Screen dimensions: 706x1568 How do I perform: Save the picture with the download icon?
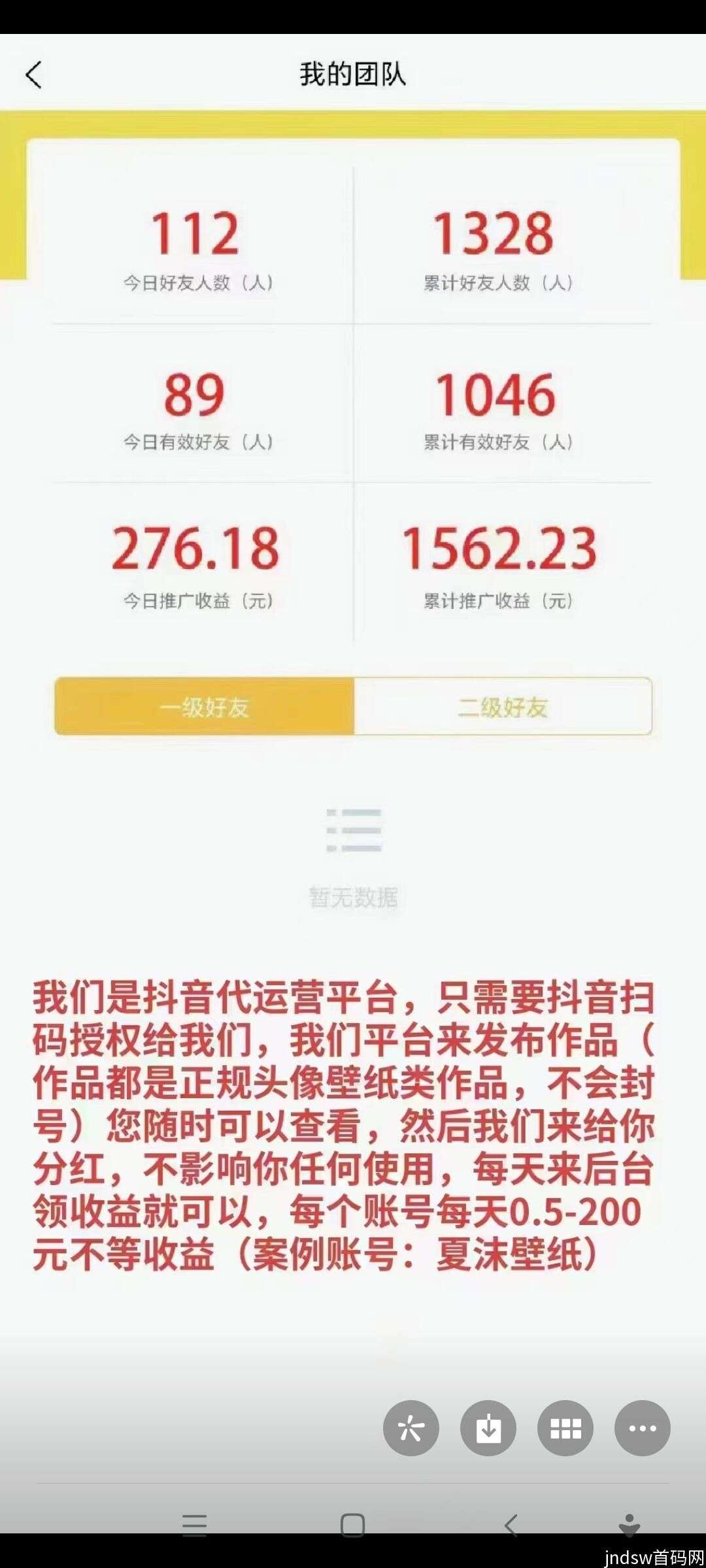point(488,1428)
